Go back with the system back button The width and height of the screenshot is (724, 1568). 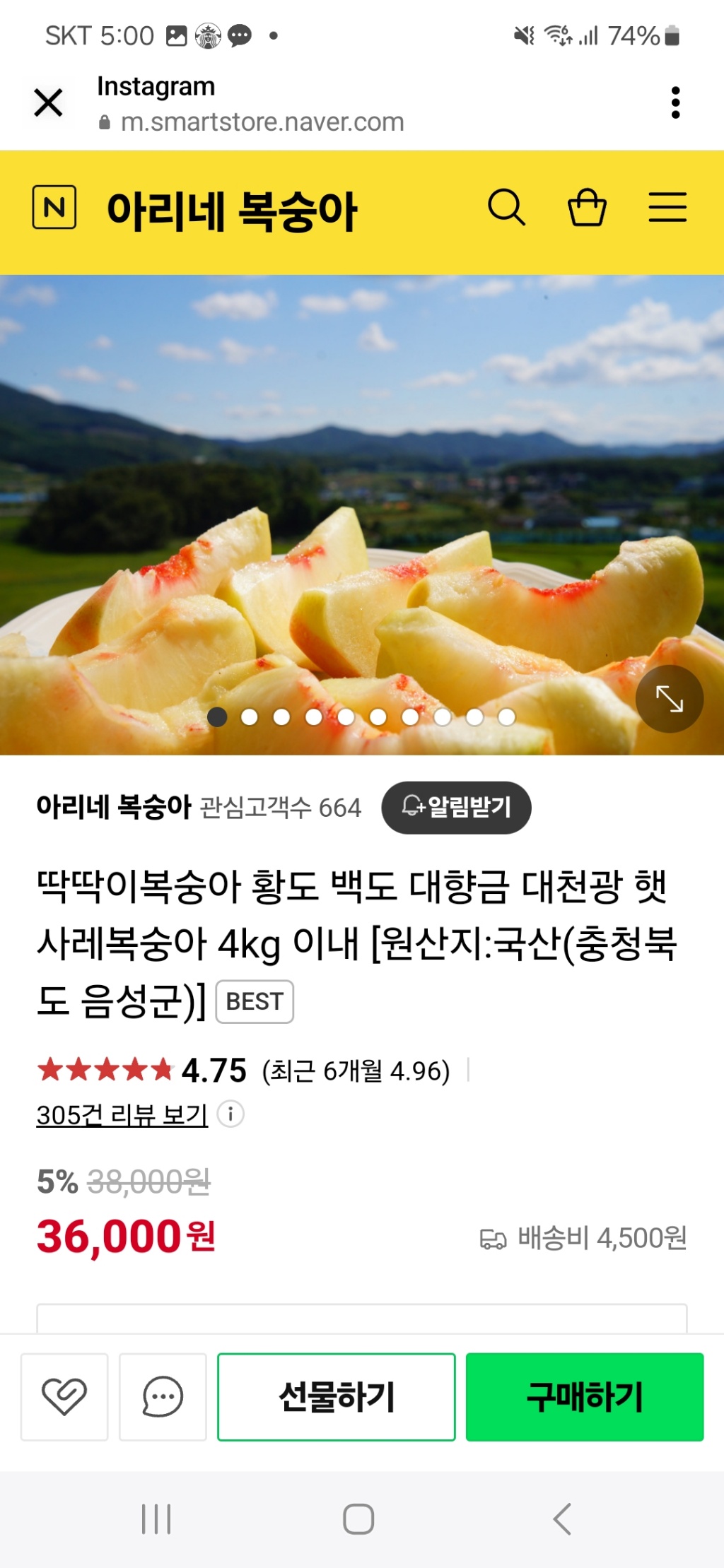click(562, 1519)
